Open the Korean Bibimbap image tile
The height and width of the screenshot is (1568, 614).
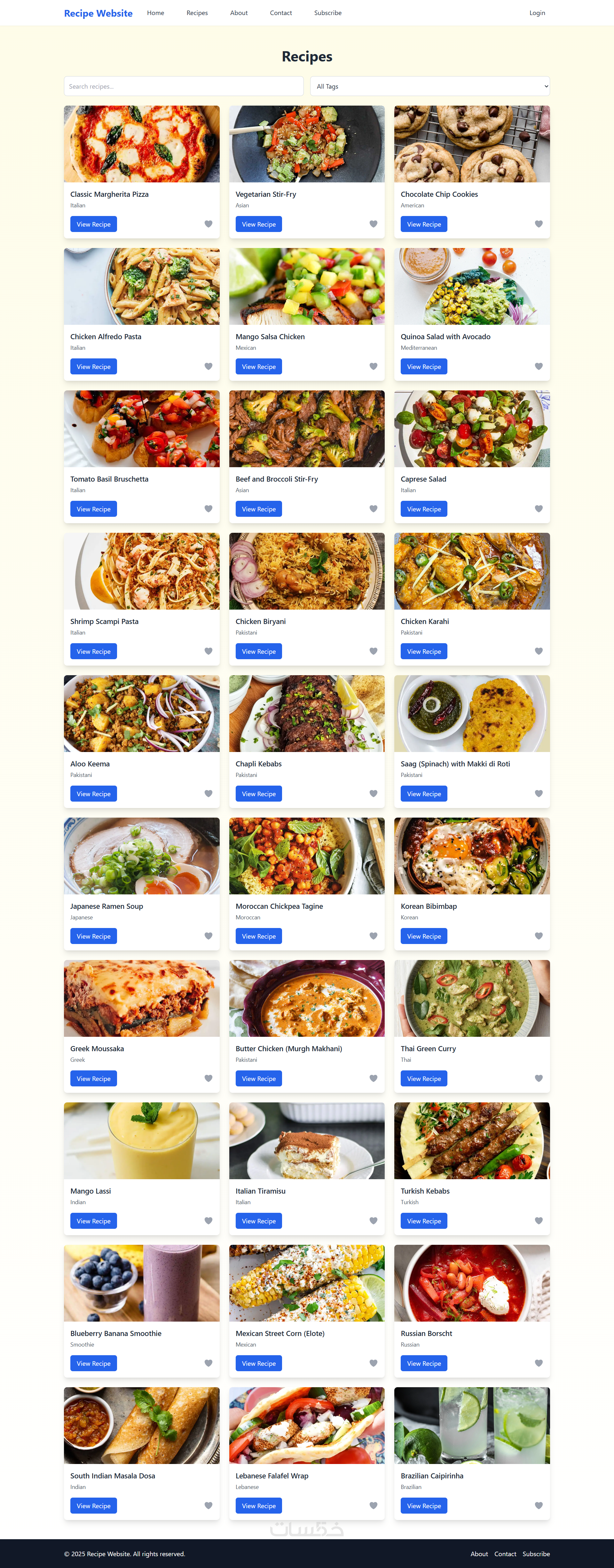(x=472, y=856)
